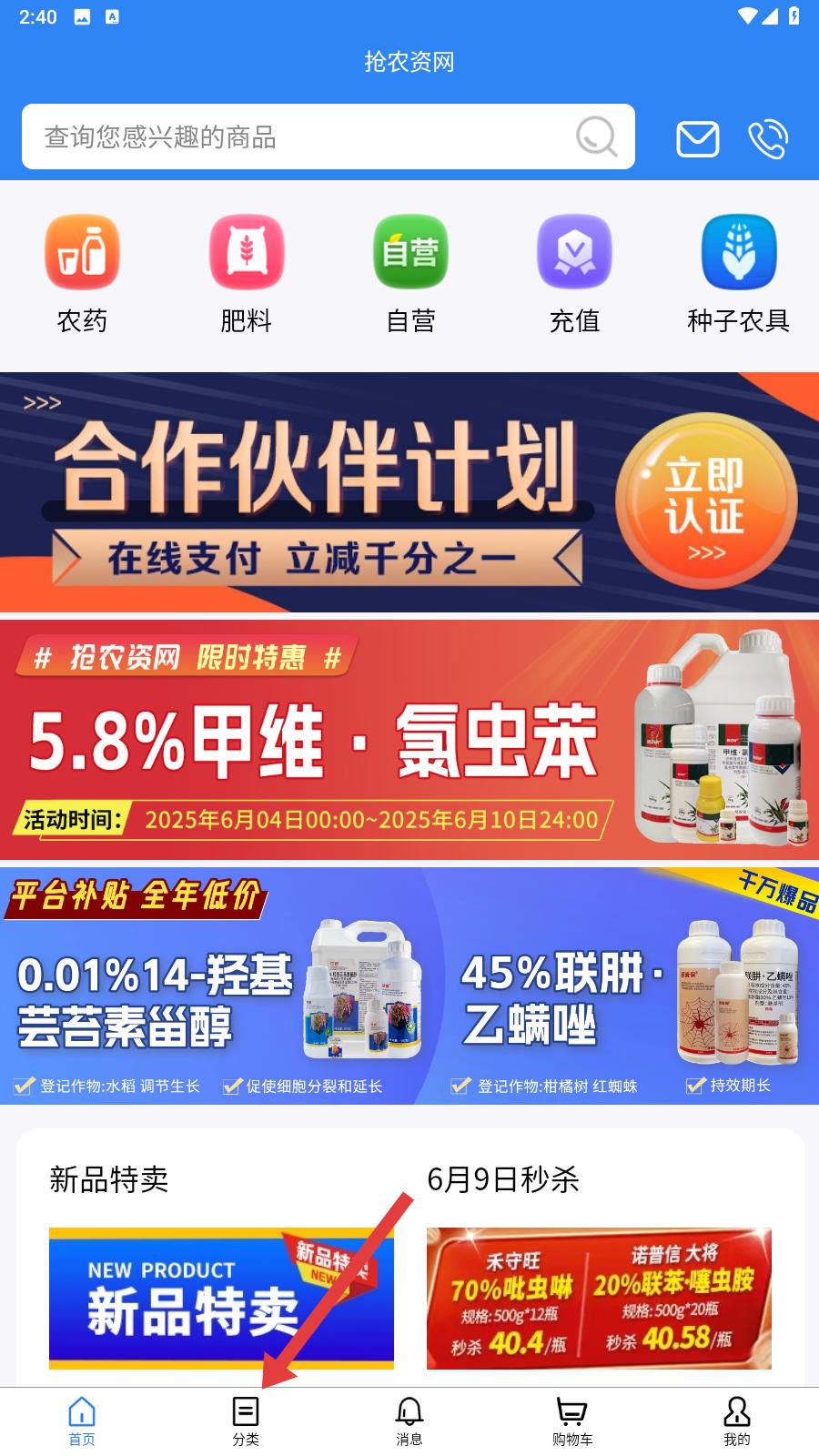Select the 首页 tab
This screenshot has width=819, height=1456.
(82, 1421)
